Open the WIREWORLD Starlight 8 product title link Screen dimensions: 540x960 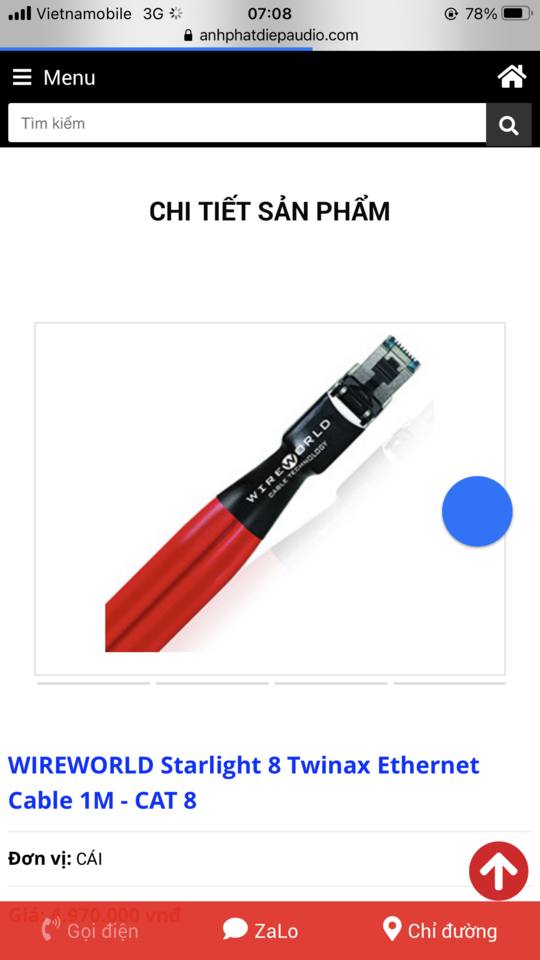pos(244,782)
